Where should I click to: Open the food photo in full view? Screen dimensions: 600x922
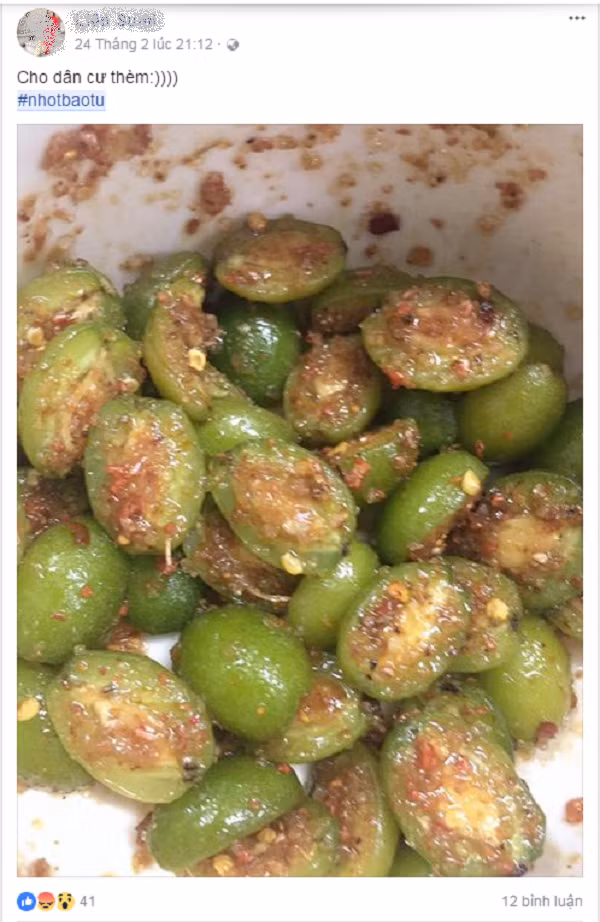tap(300, 500)
